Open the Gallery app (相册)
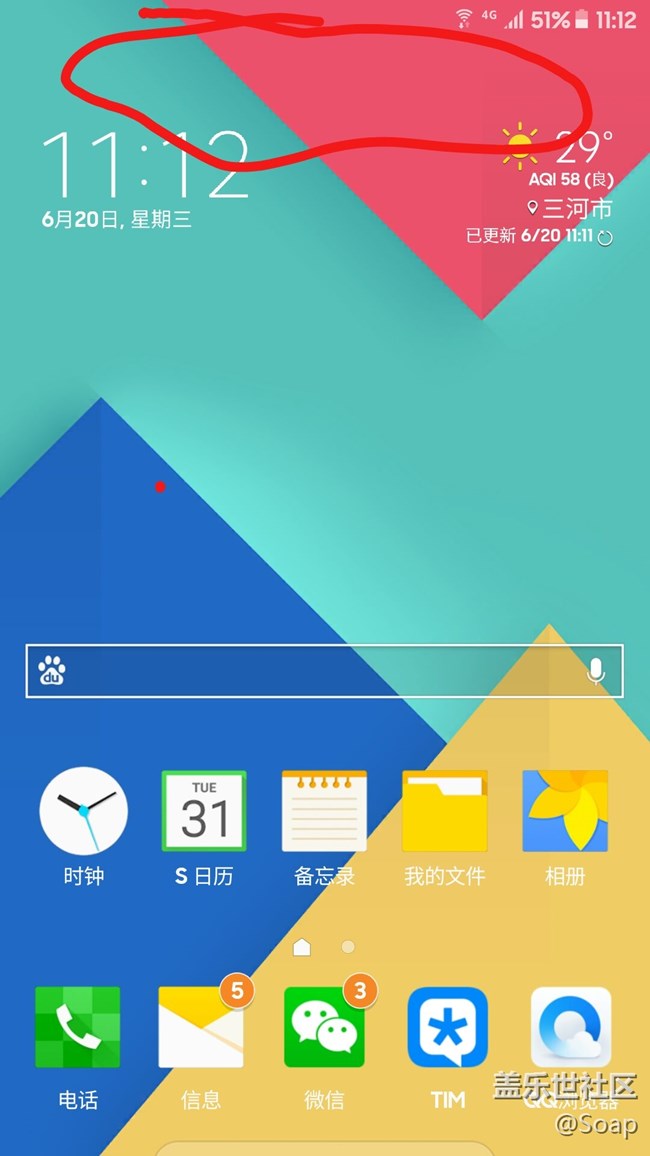The height and width of the screenshot is (1156, 650). 565,810
